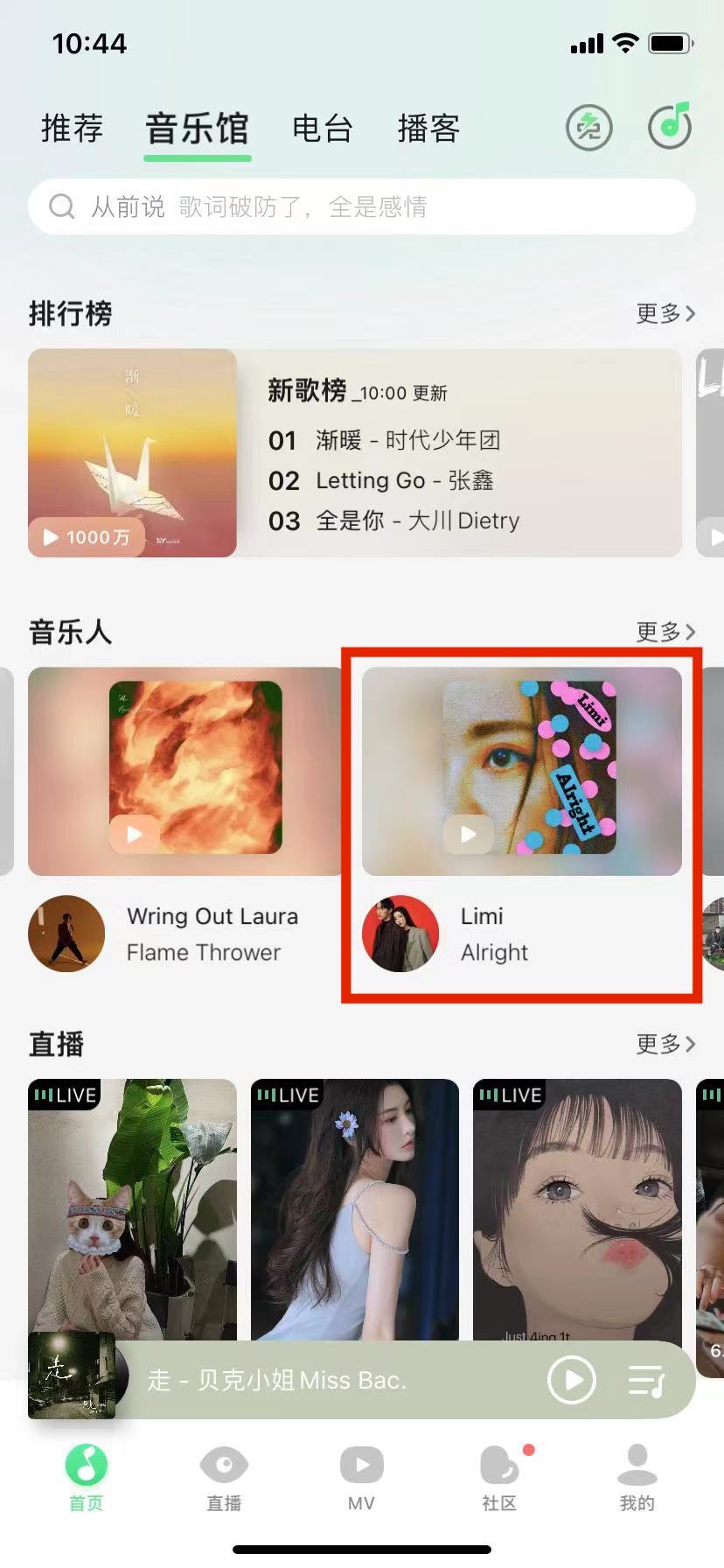
Task: Tap the round 免 icon at top
Action: [588, 129]
